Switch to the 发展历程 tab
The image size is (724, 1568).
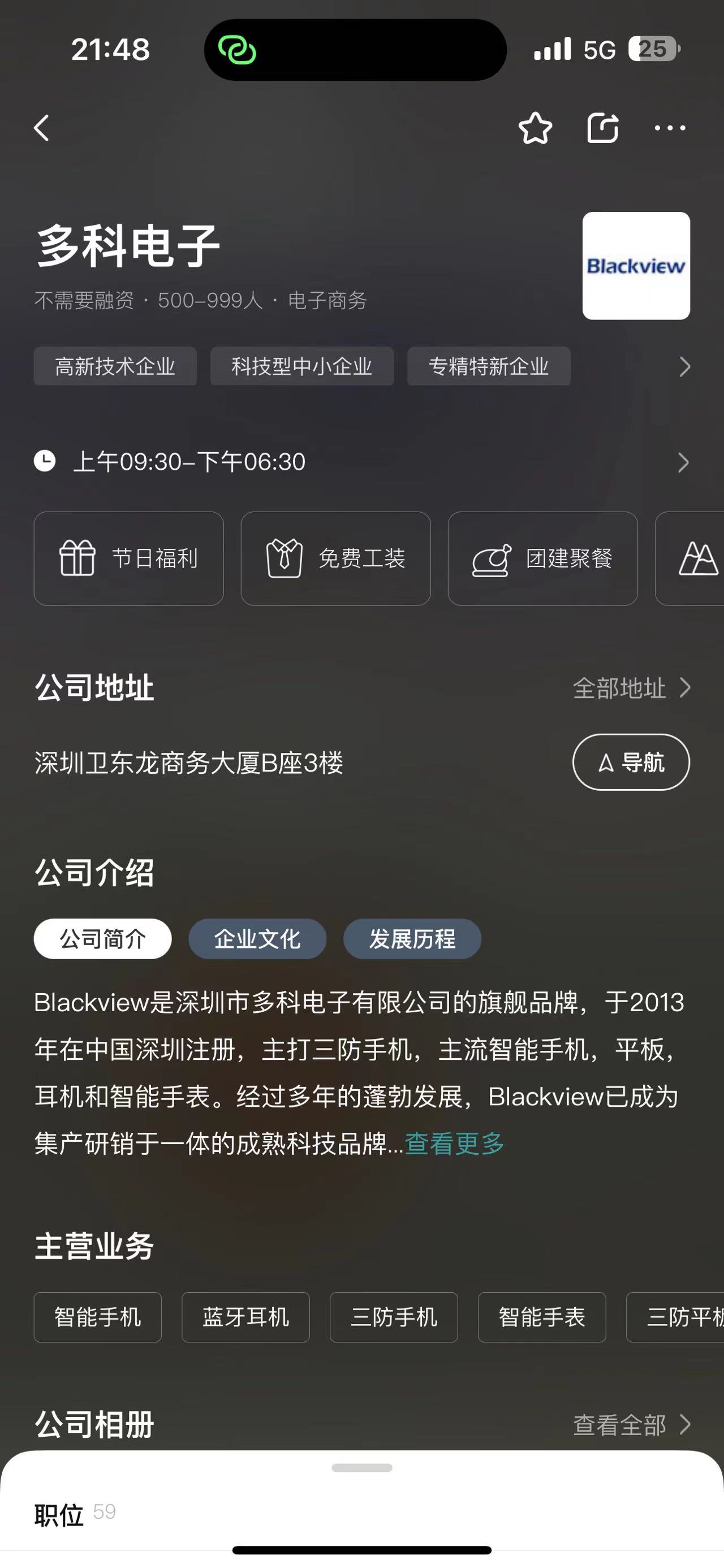412,939
